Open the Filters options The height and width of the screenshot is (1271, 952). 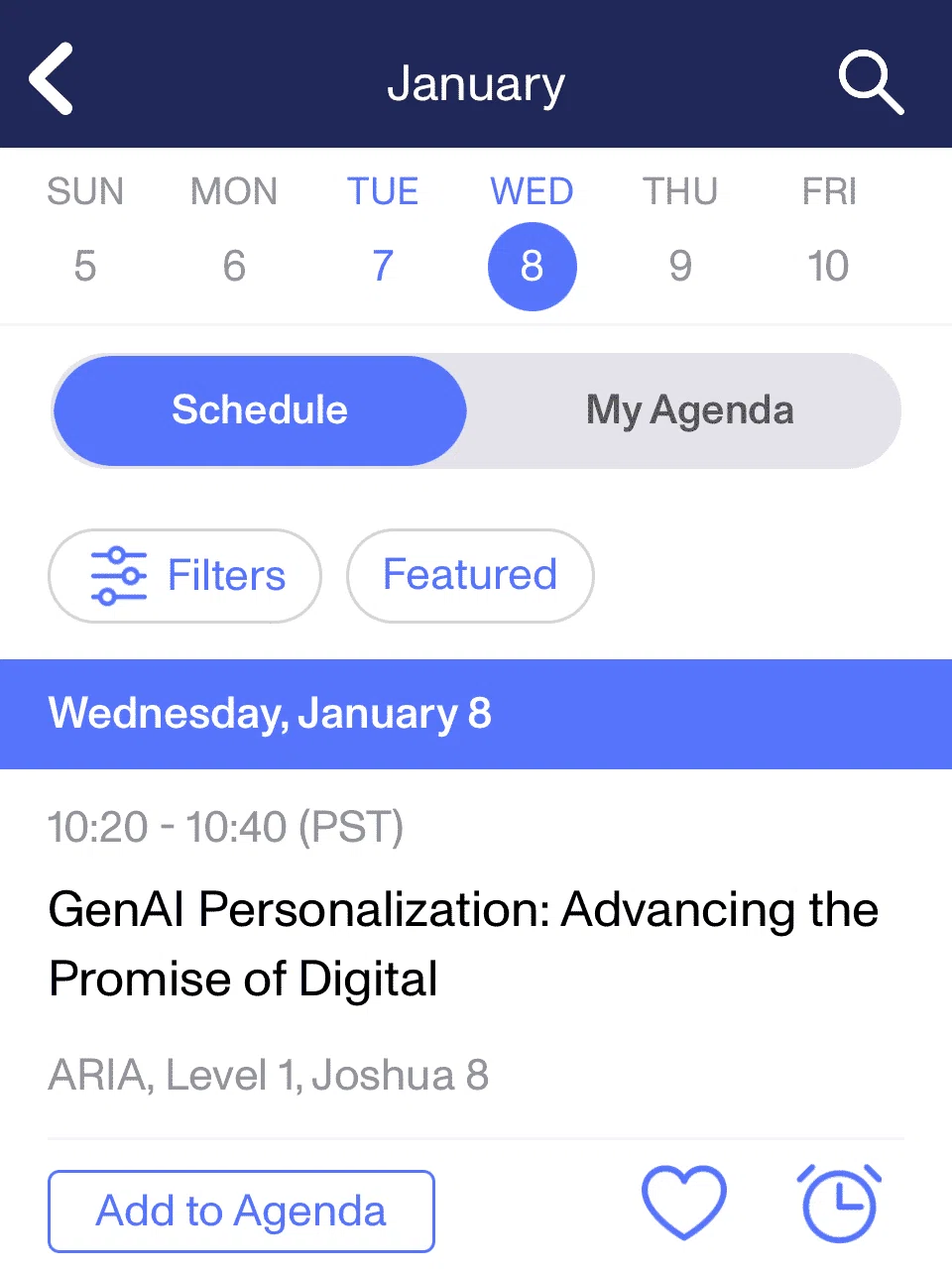(184, 576)
